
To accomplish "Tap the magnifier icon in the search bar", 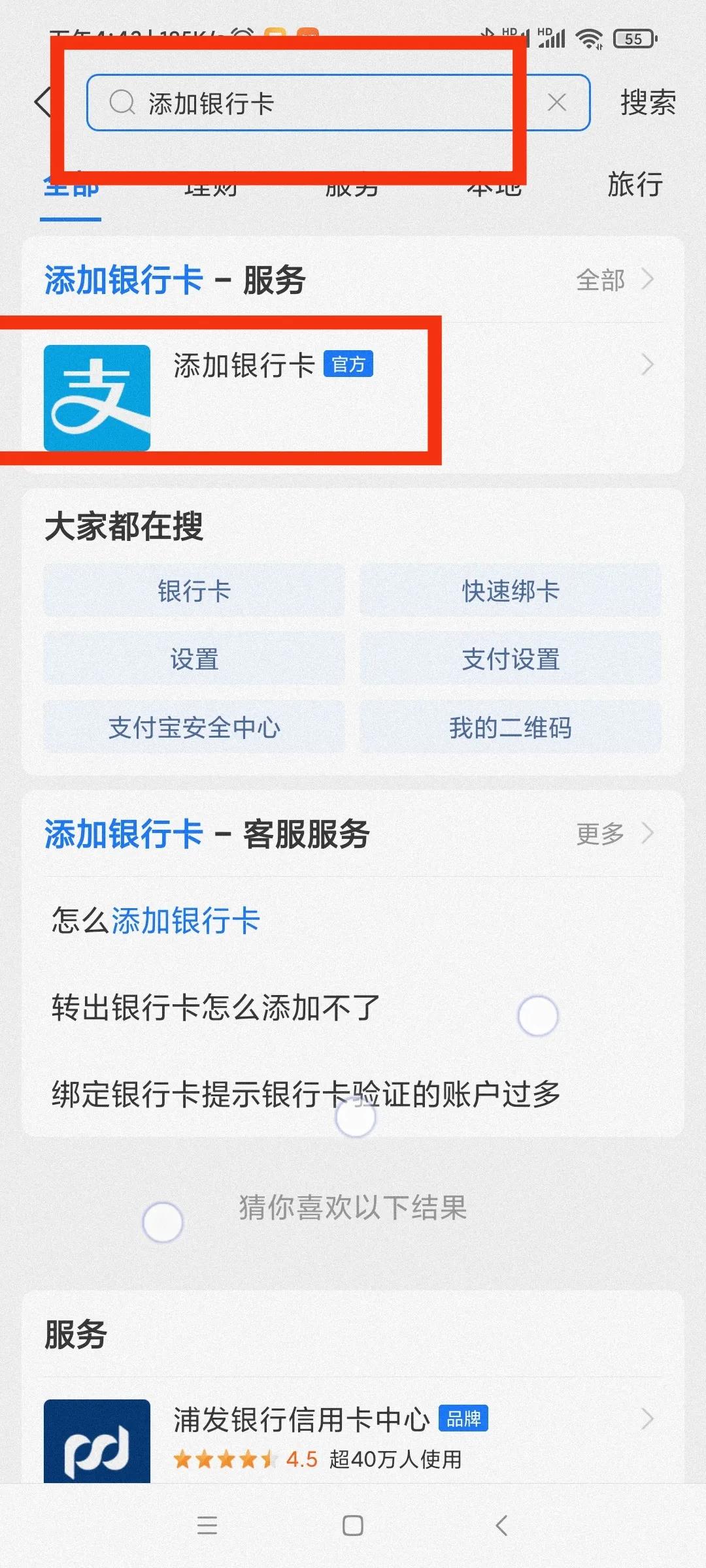I will (x=121, y=103).
